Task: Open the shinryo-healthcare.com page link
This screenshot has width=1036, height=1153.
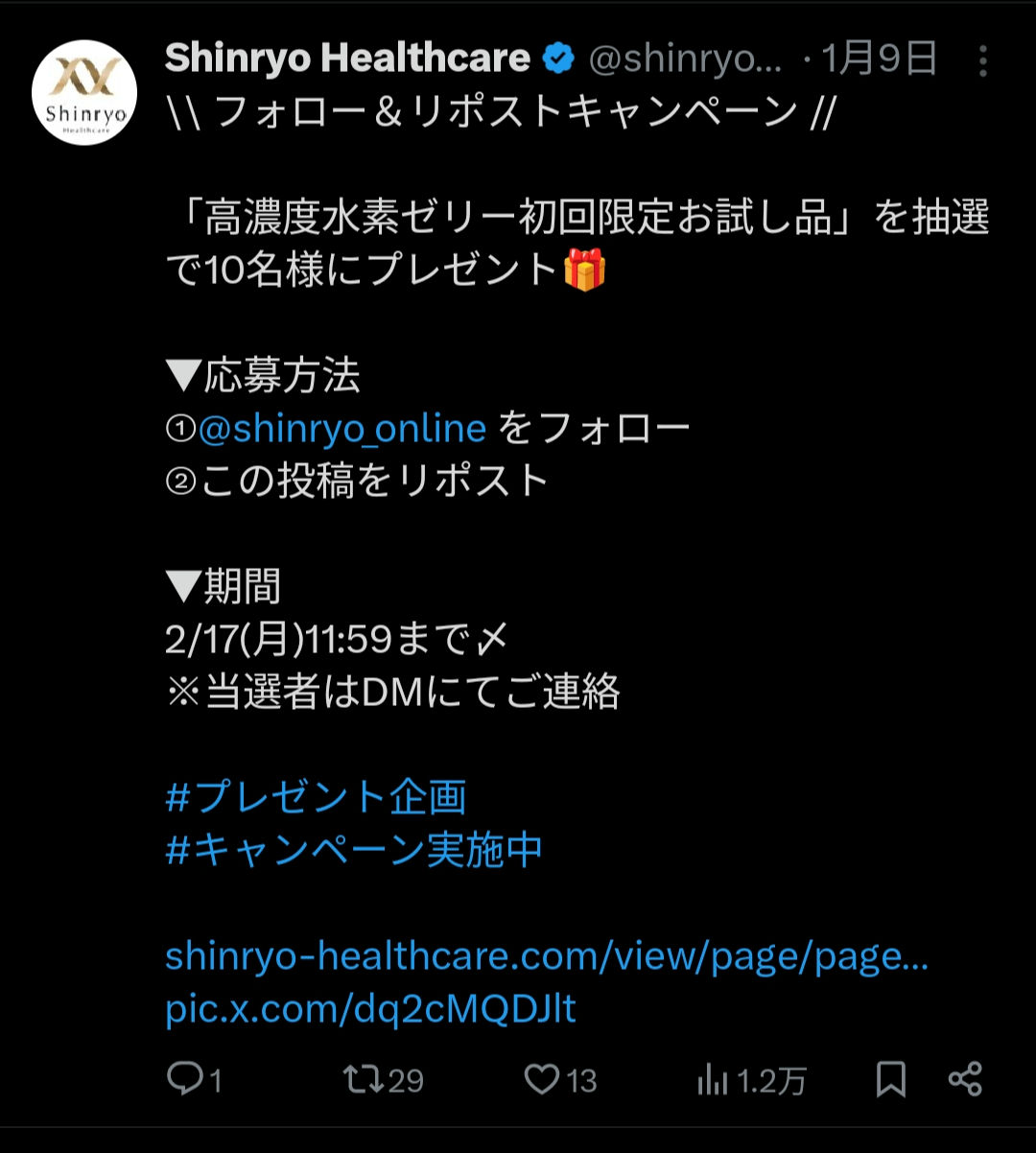Action: [x=547, y=956]
